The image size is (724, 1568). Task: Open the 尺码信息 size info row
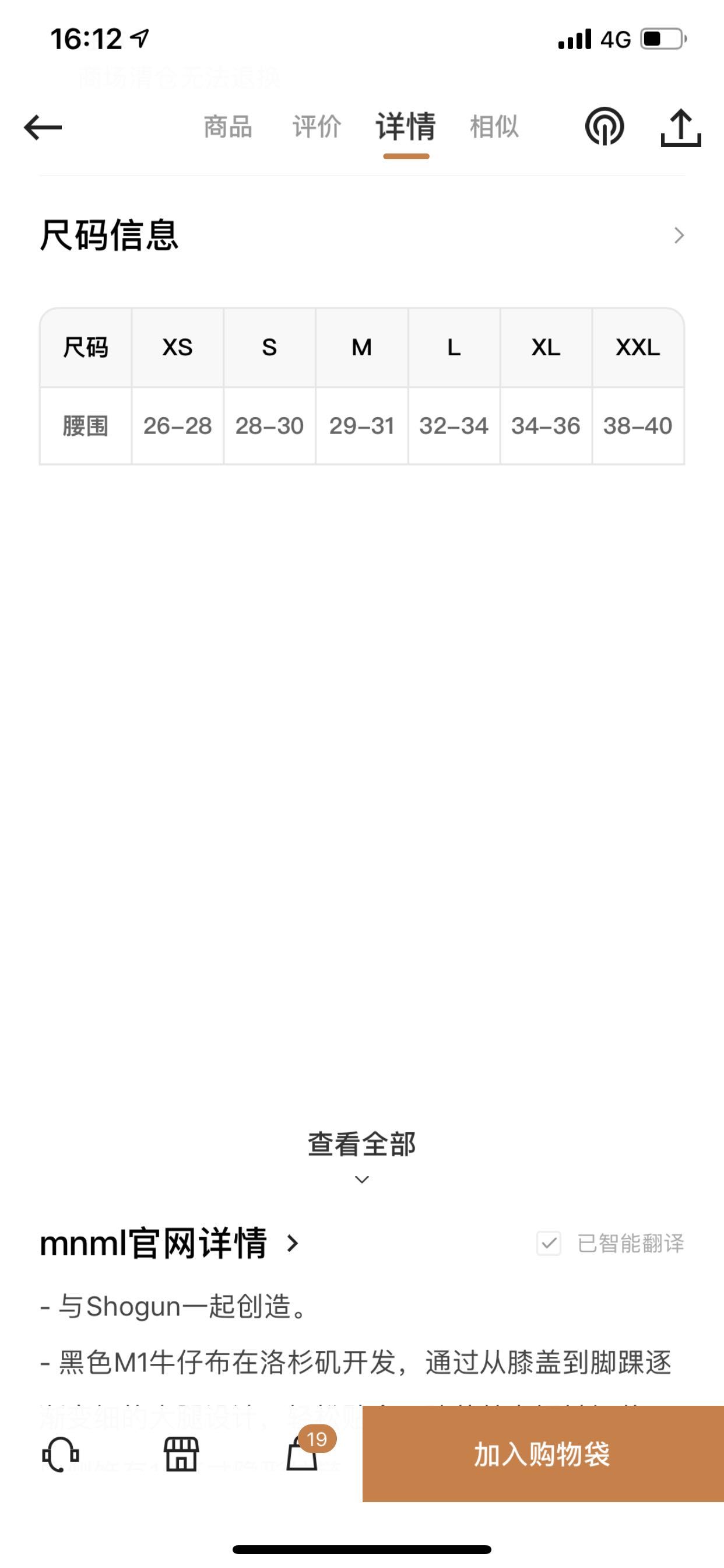pos(362,235)
